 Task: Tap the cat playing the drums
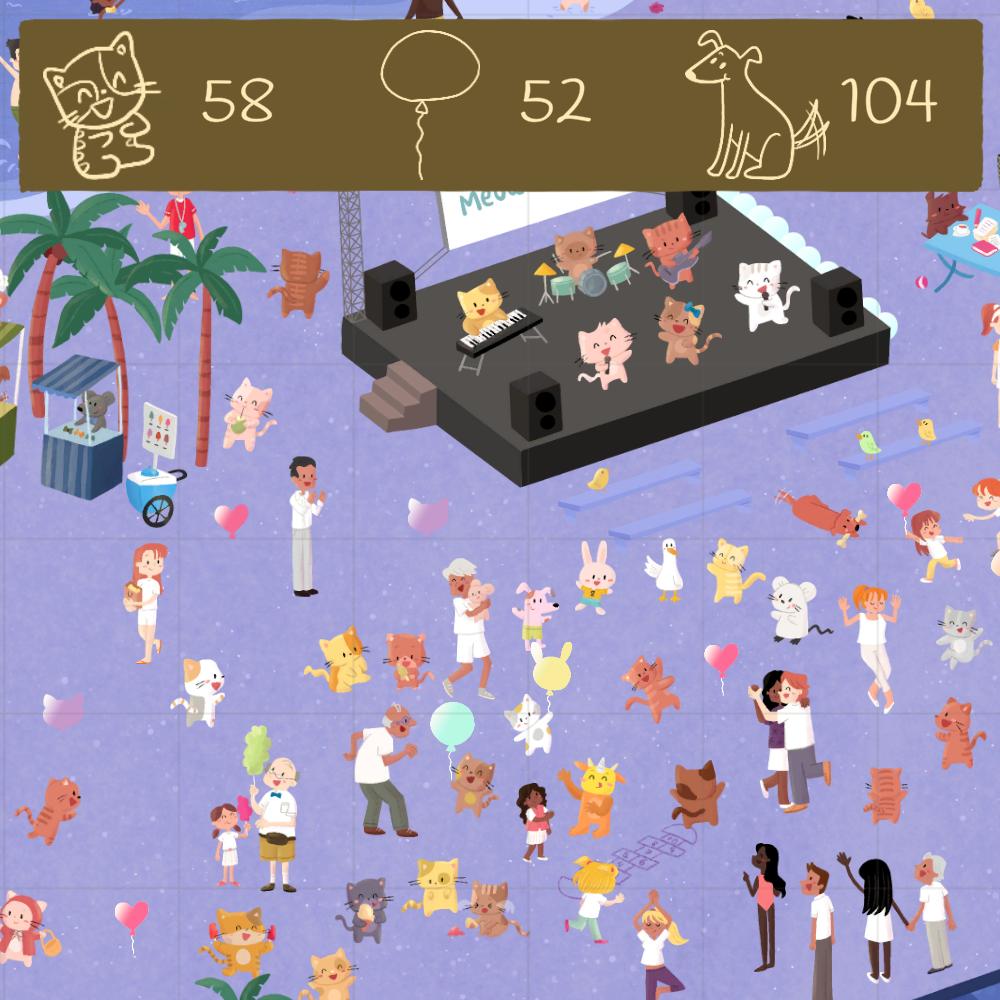[x=575, y=254]
